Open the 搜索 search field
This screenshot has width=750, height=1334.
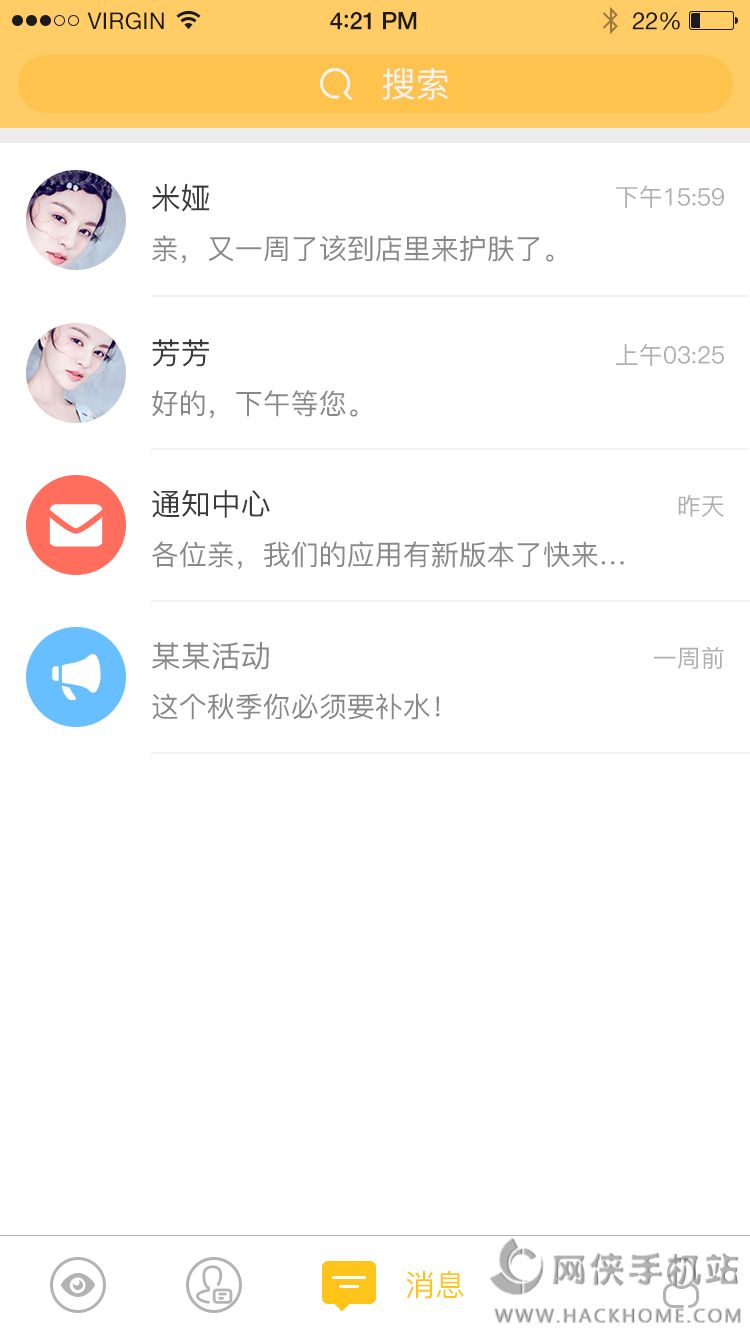[x=375, y=84]
